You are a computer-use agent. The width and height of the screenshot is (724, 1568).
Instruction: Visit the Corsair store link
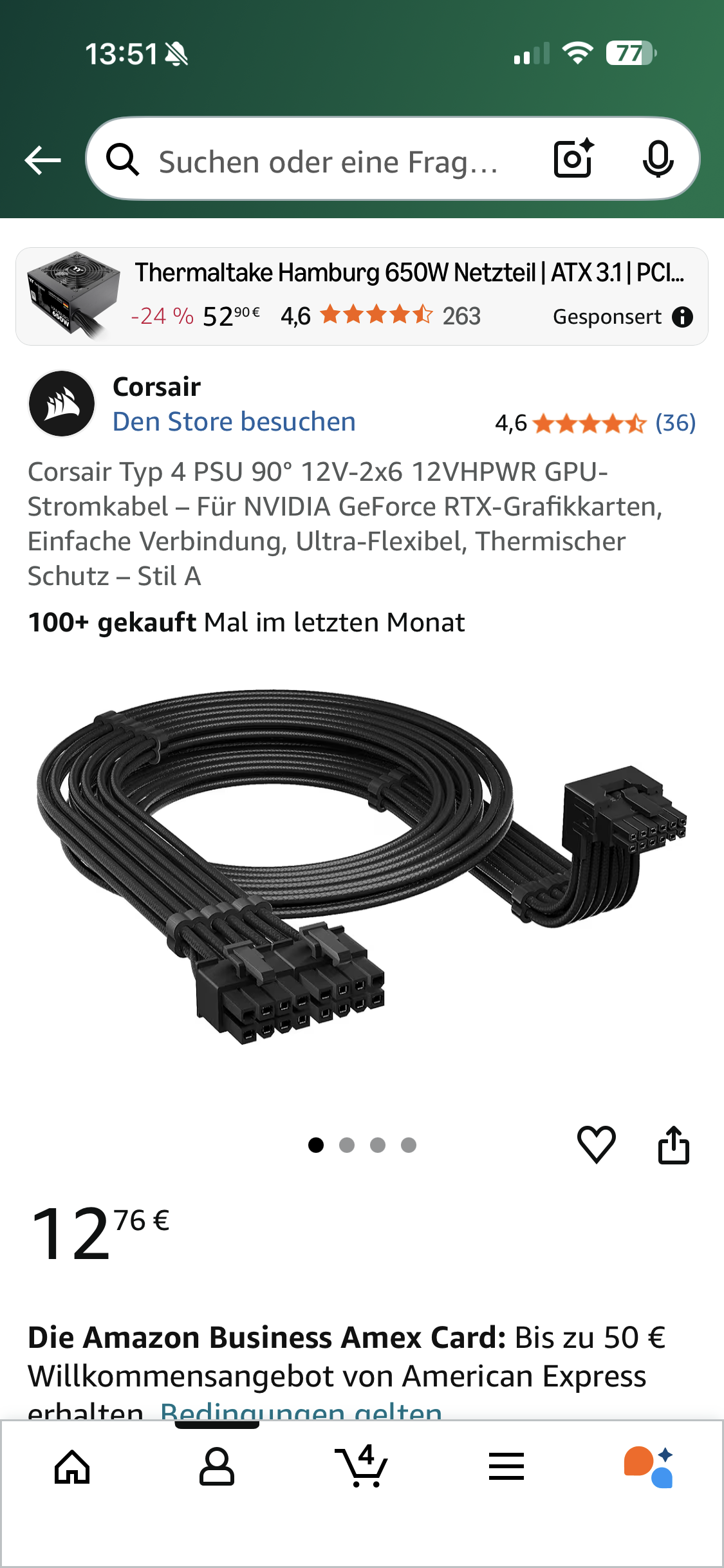pos(234,422)
